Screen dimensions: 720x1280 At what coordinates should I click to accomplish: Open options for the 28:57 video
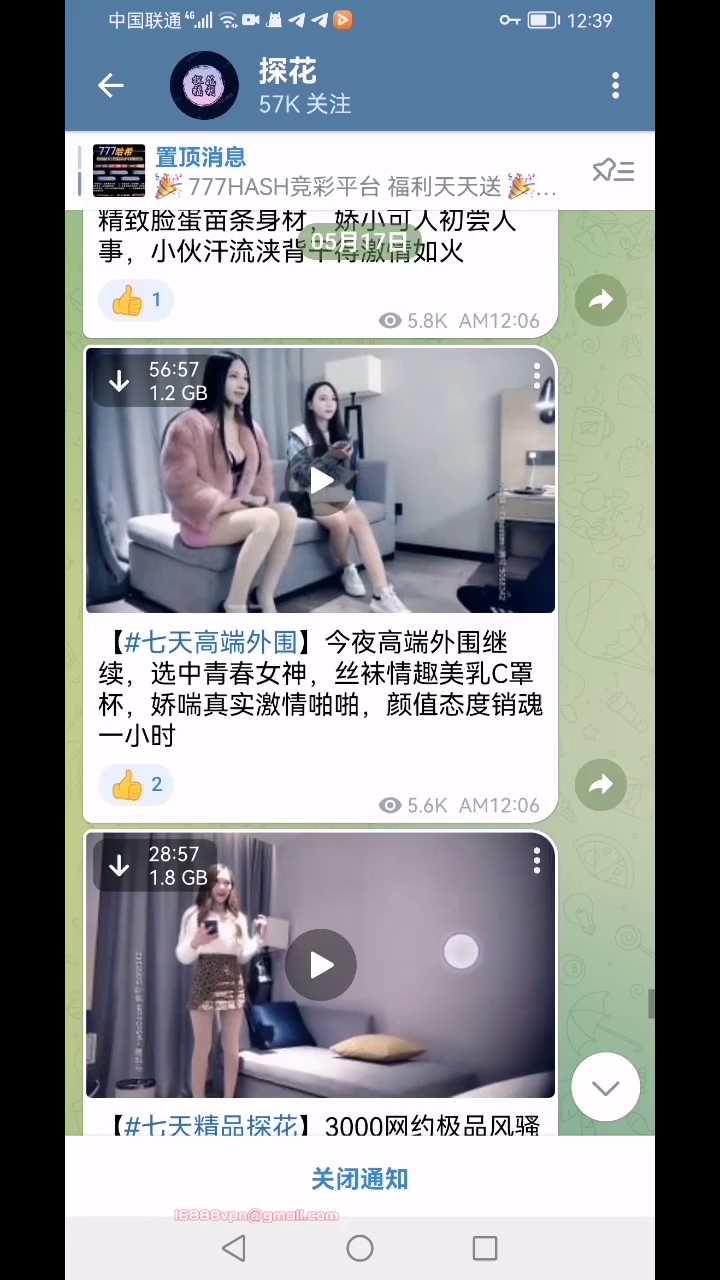click(537, 861)
